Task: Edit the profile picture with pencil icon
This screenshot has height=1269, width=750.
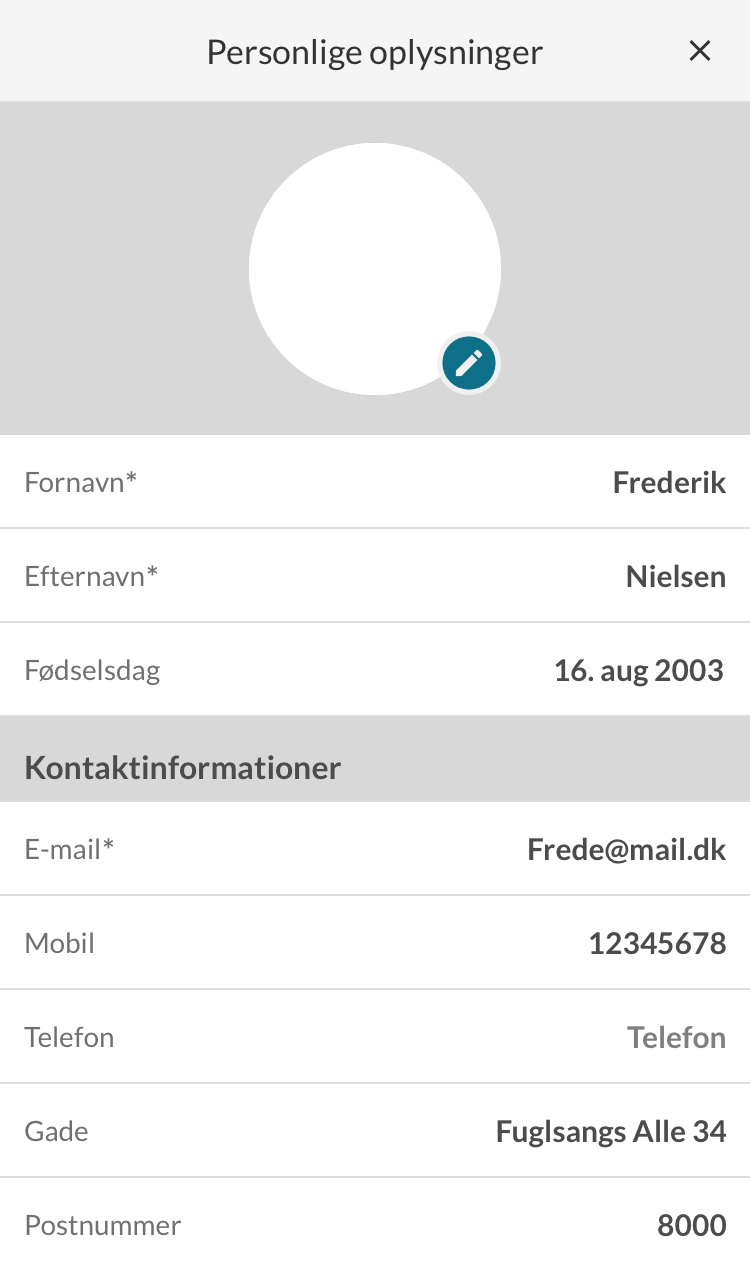Action: coord(469,362)
